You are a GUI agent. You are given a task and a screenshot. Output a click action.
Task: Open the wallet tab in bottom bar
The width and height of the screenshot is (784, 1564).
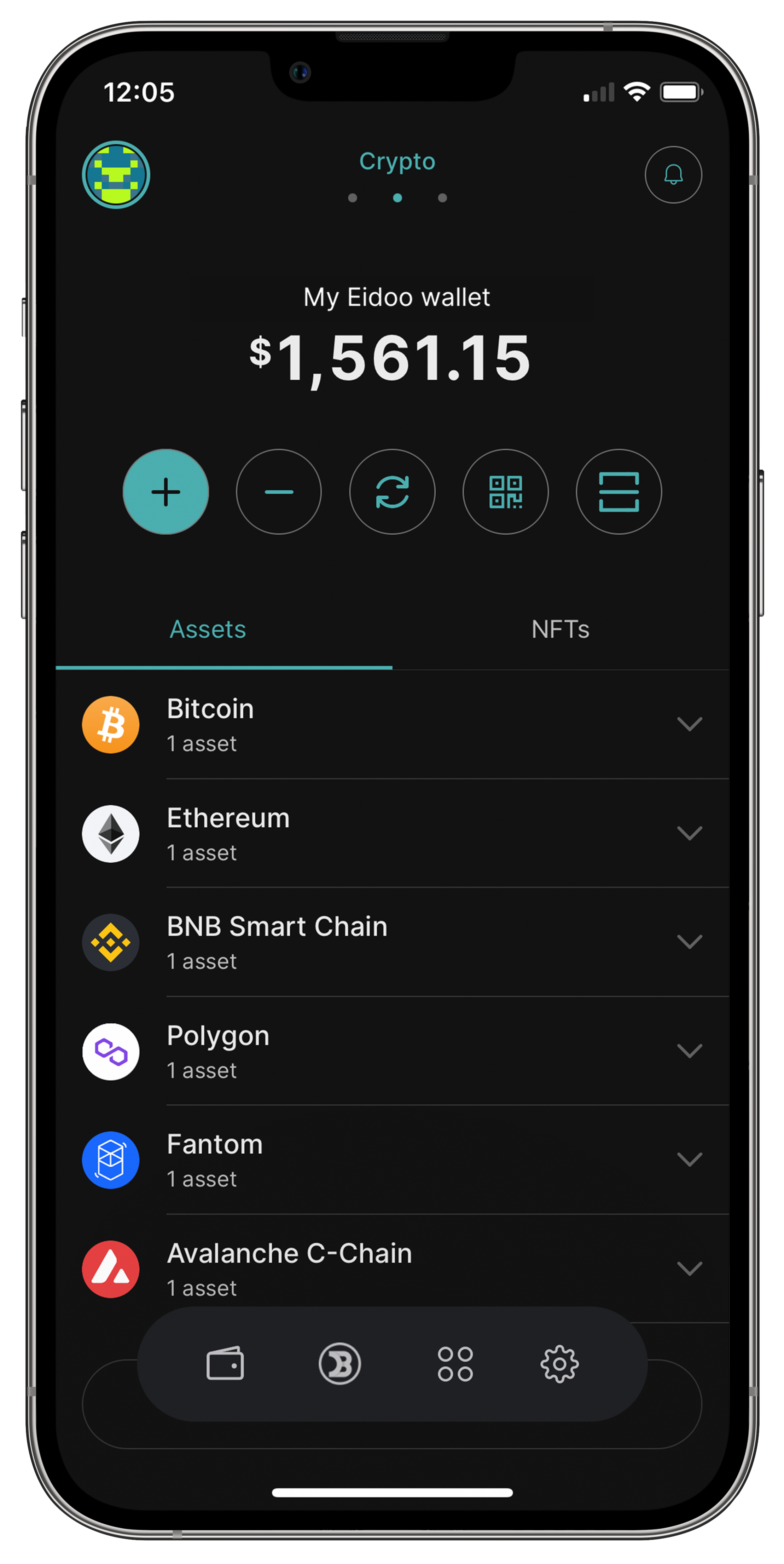click(225, 1364)
